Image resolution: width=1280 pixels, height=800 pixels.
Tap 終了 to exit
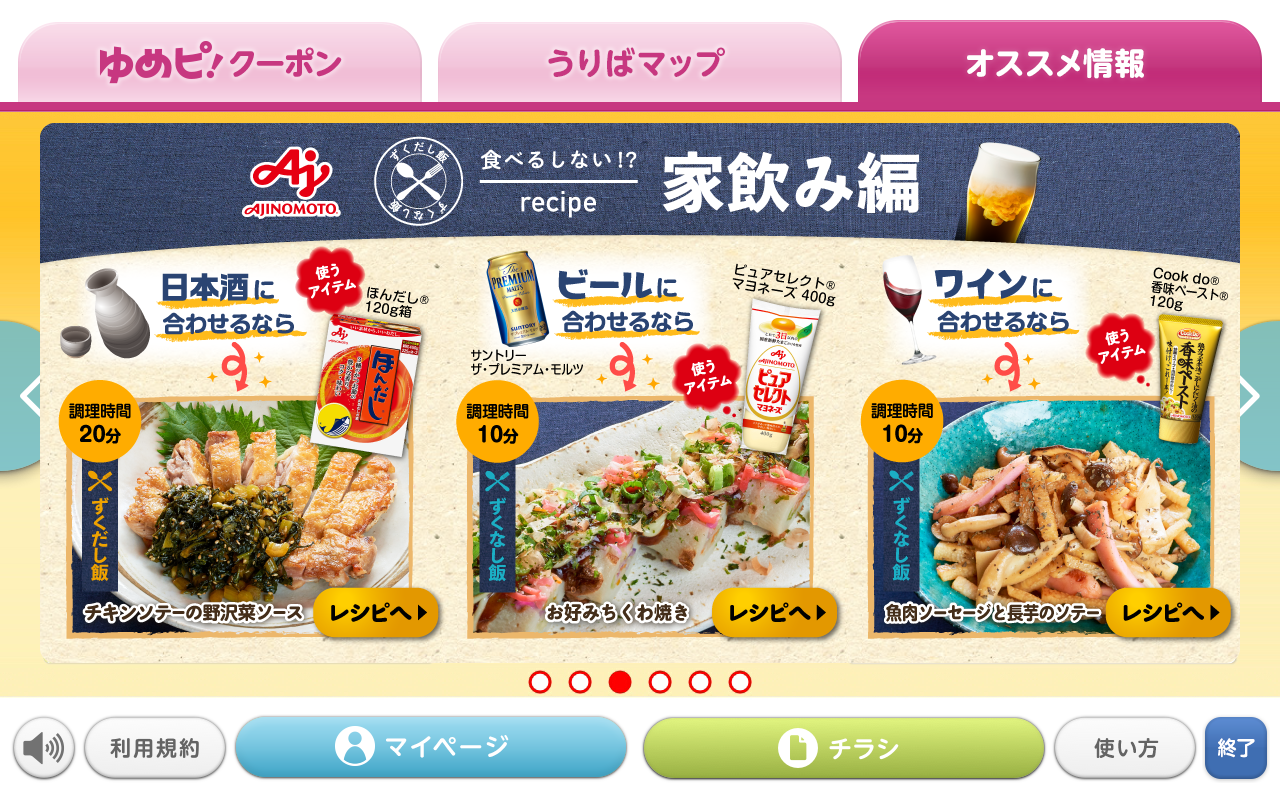1235,748
